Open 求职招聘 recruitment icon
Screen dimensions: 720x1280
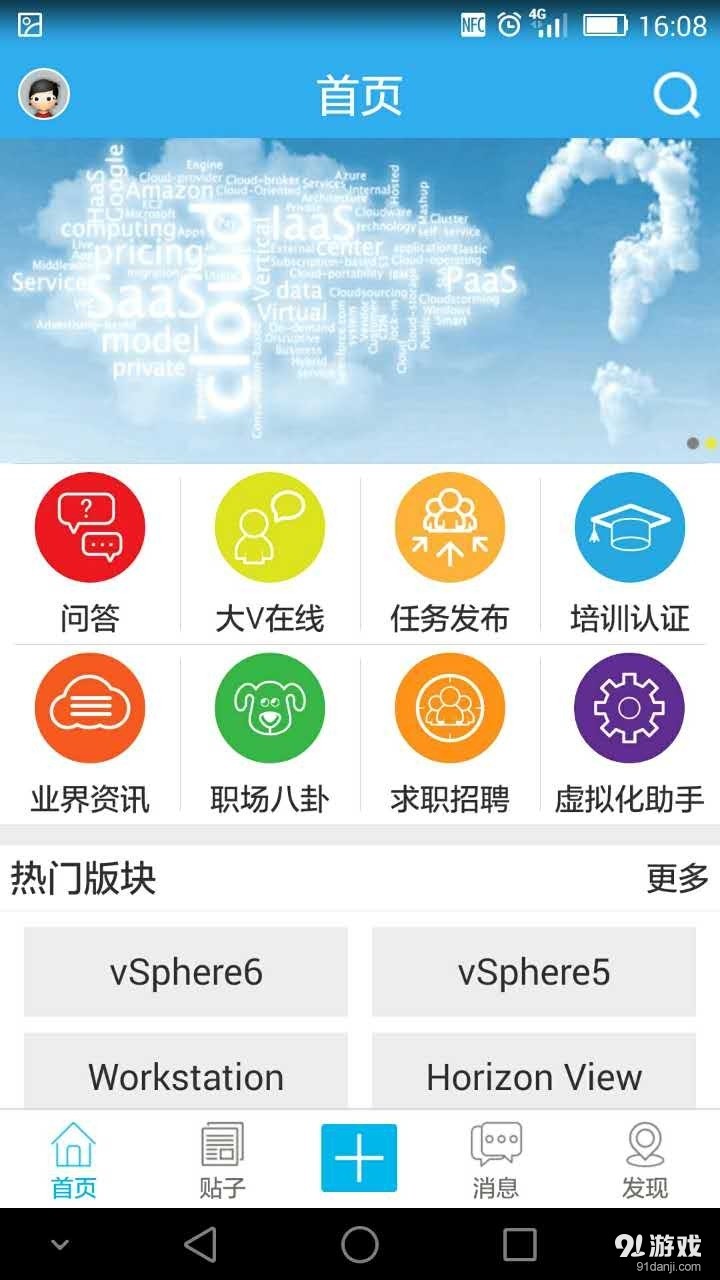pos(449,707)
